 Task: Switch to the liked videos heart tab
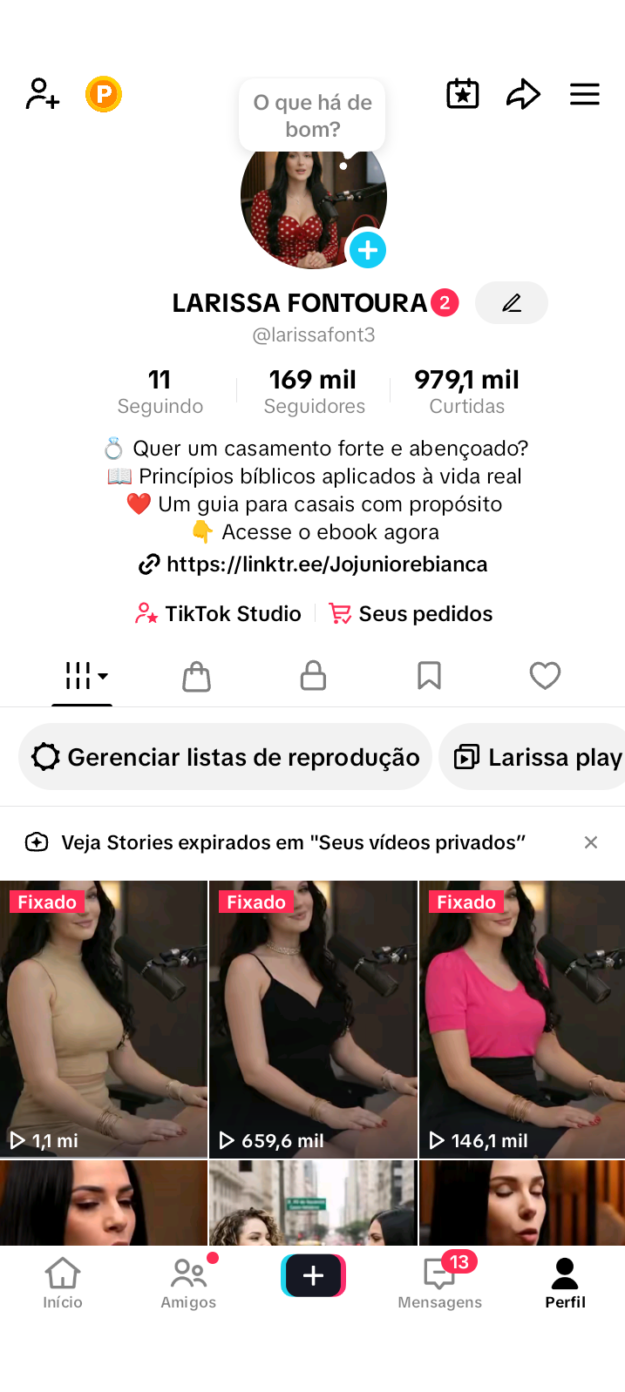click(x=544, y=676)
